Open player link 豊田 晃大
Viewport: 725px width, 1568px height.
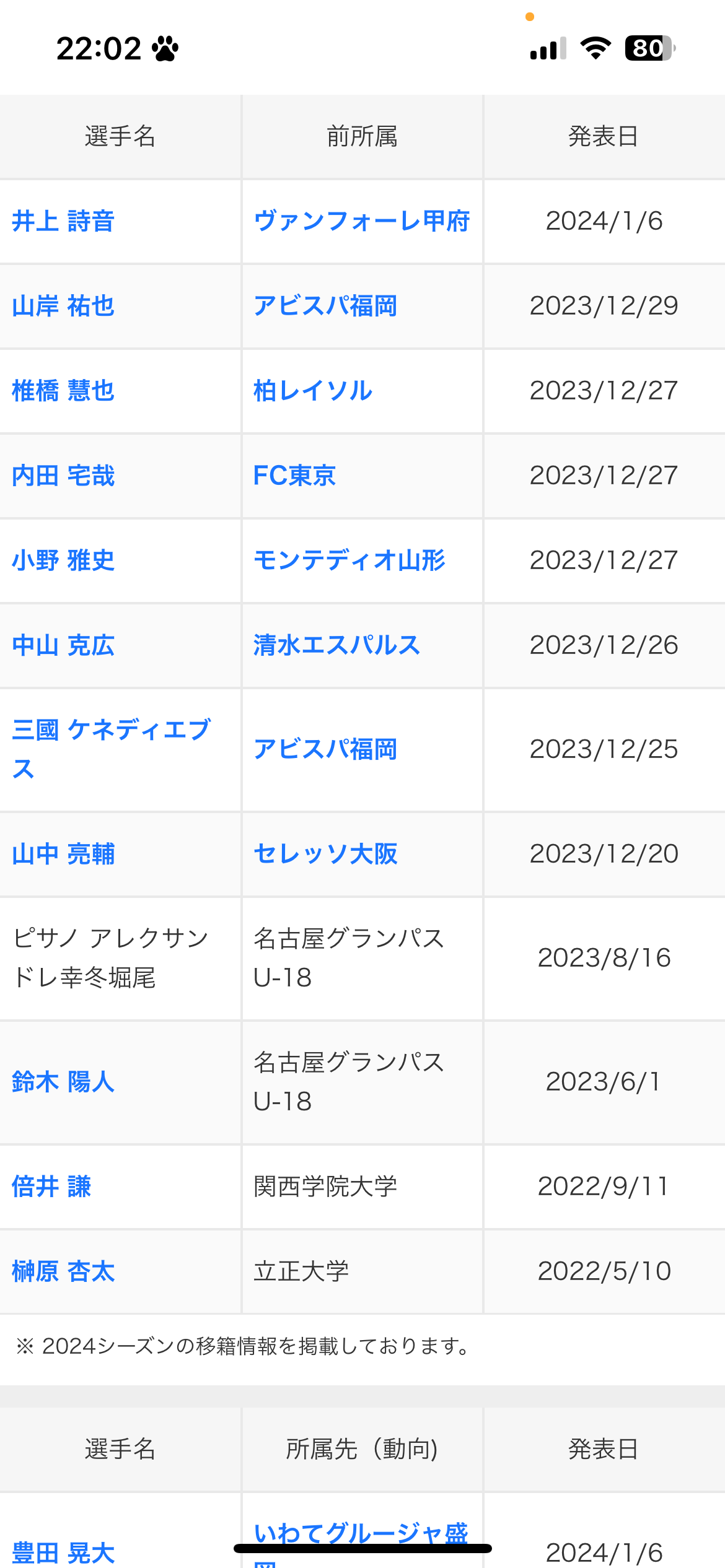[x=63, y=1553]
